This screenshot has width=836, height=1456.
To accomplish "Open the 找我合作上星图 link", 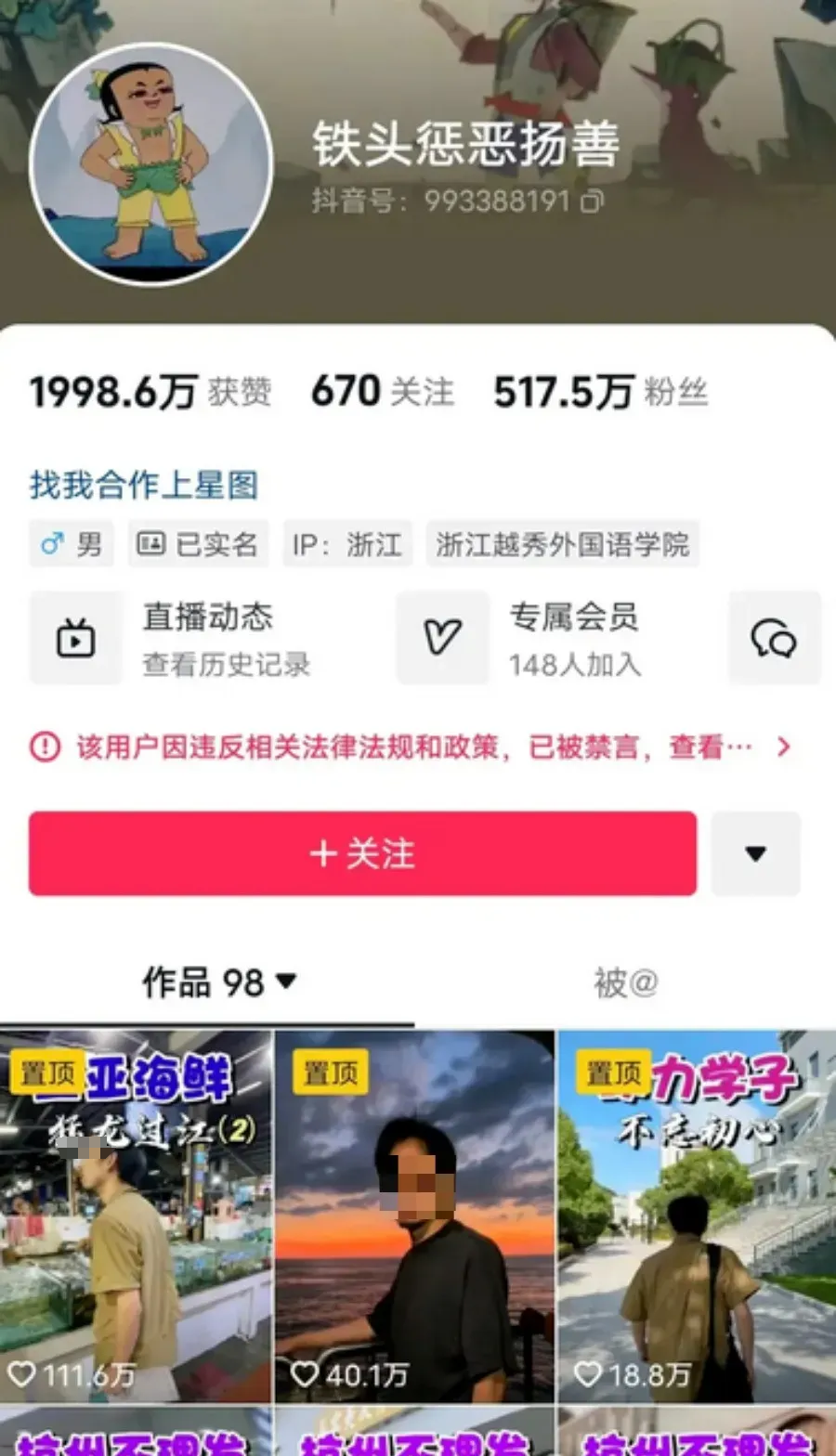I will [144, 485].
